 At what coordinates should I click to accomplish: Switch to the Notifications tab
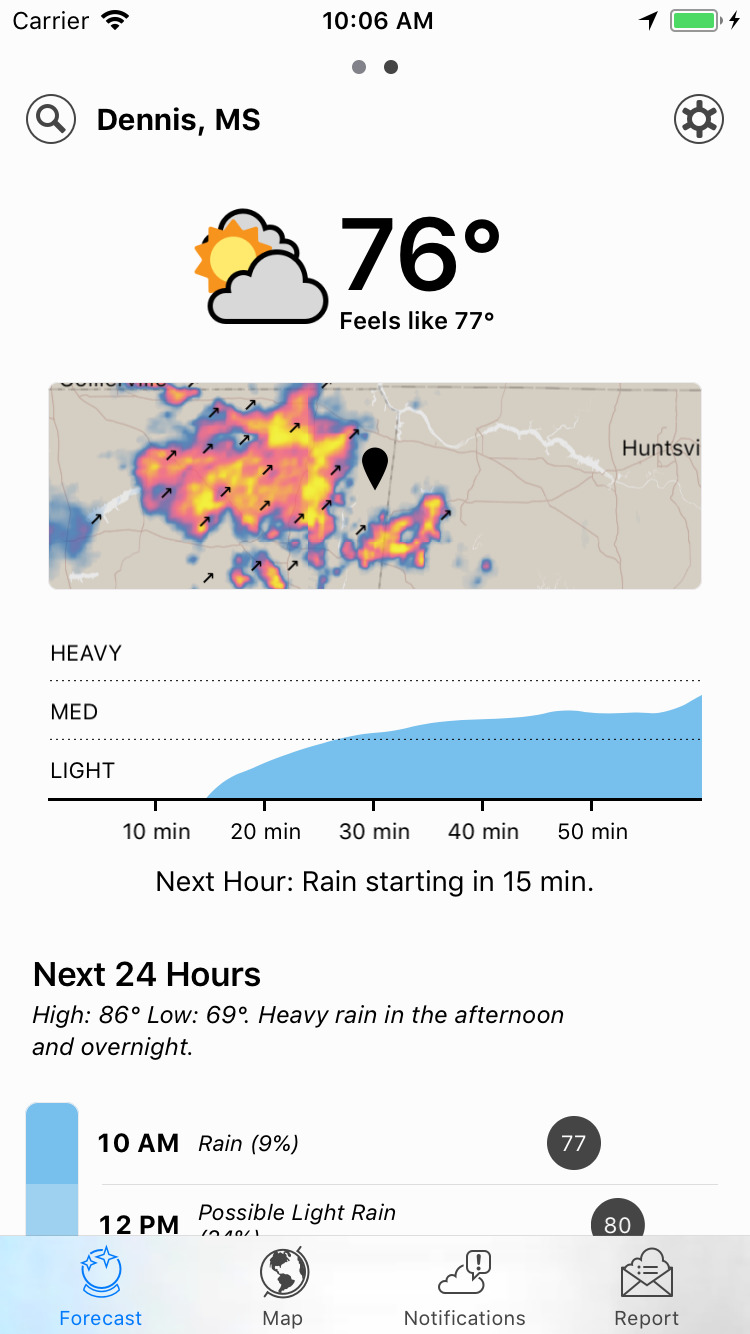464,1287
